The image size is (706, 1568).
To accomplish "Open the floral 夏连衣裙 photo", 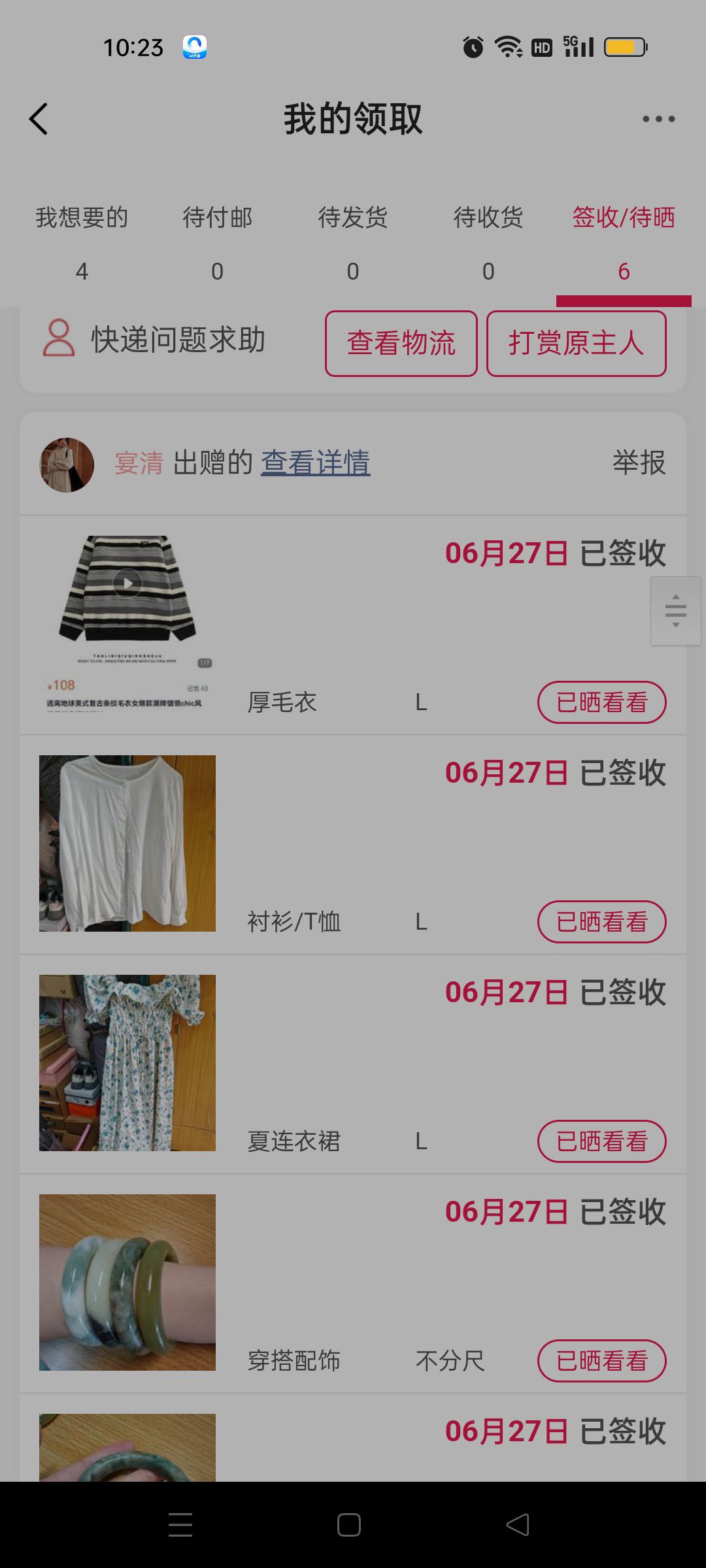I will [127, 1063].
